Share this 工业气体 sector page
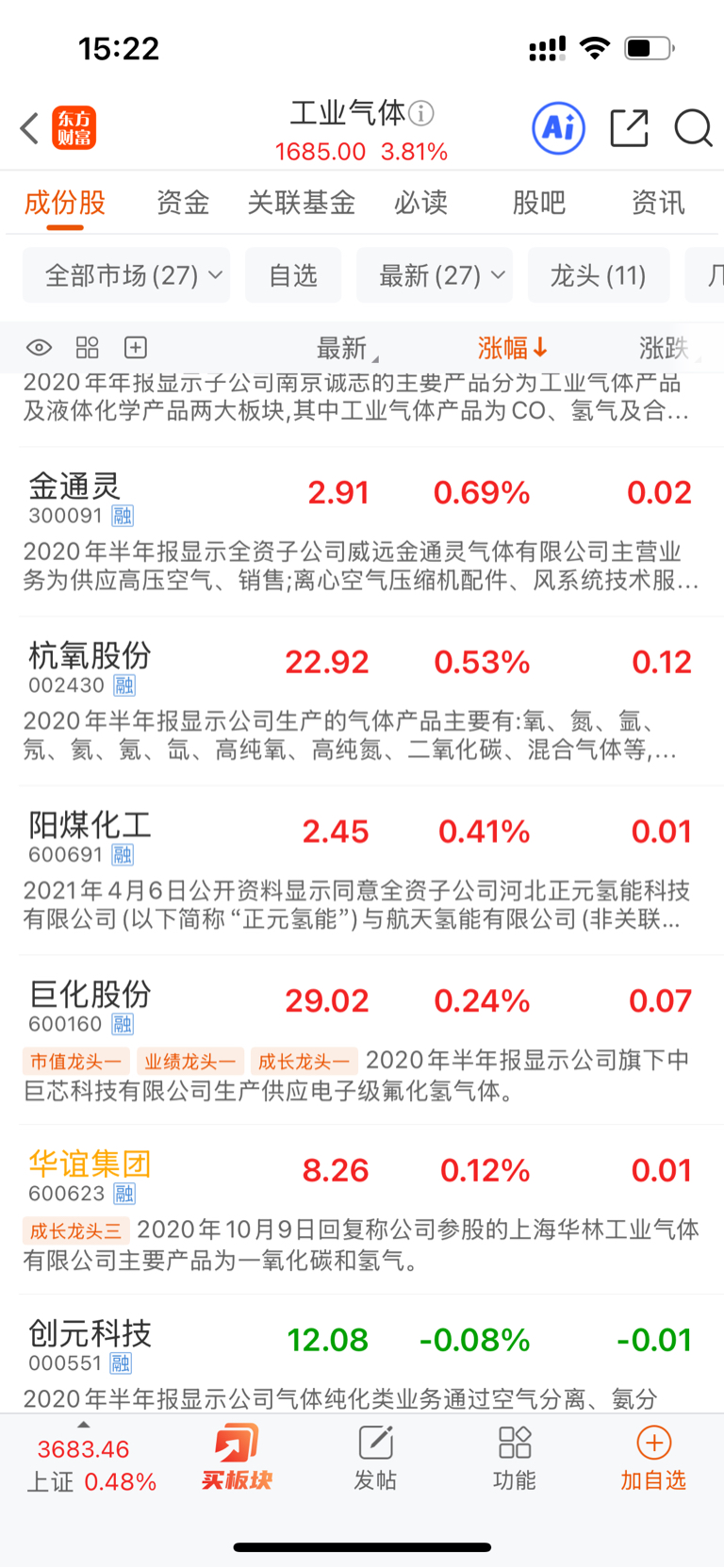 [x=629, y=128]
